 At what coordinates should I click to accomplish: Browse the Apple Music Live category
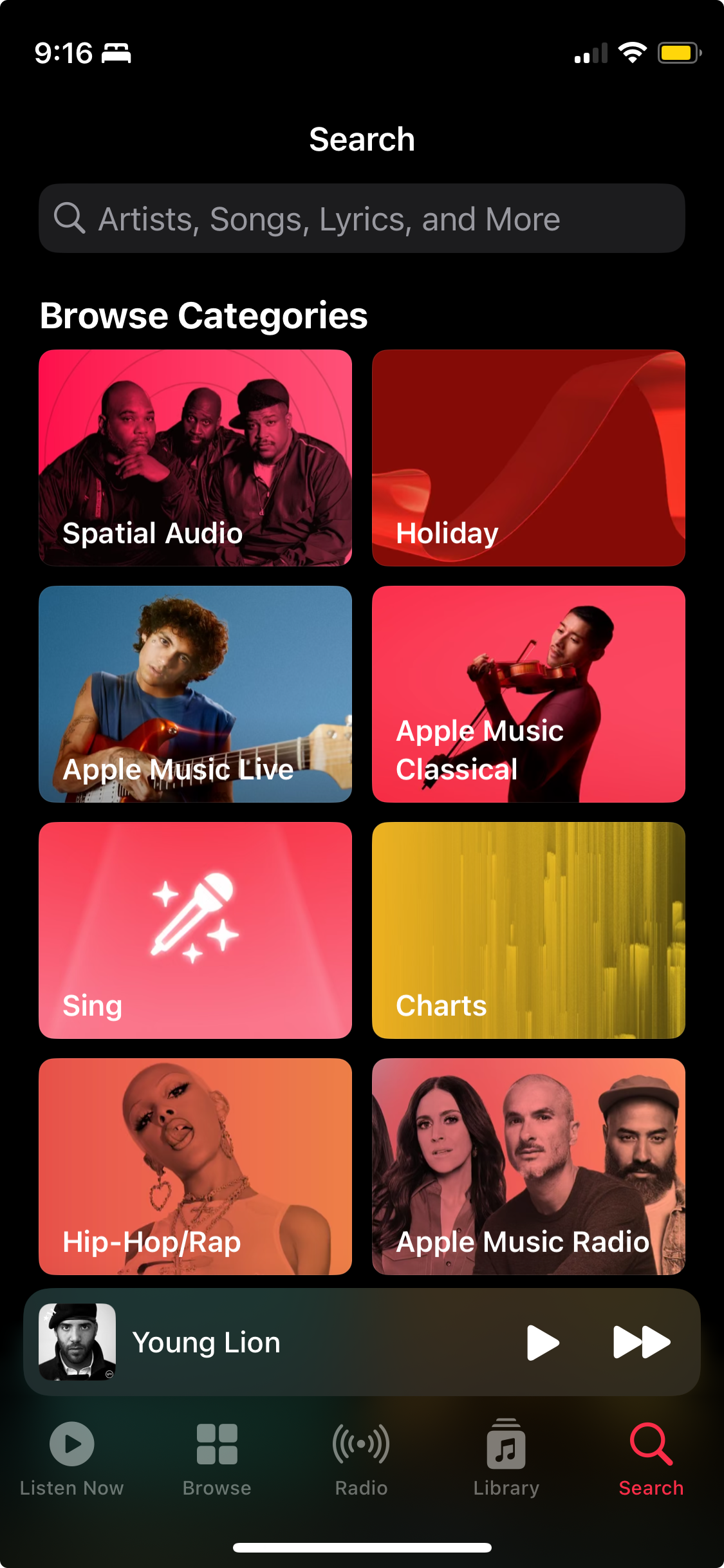(195, 694)
